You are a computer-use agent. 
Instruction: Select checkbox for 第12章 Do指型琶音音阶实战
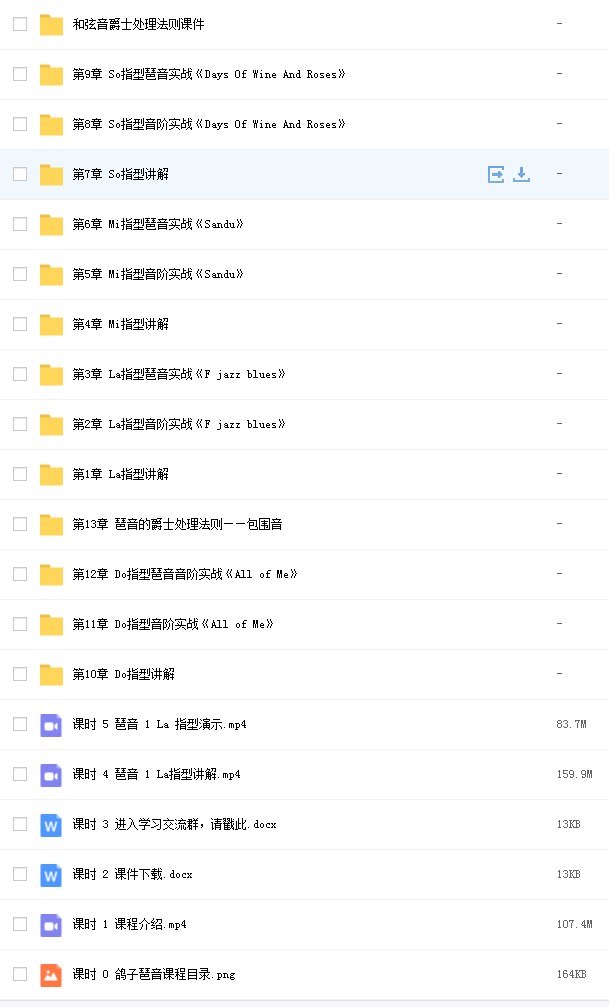tap(21, 574)
